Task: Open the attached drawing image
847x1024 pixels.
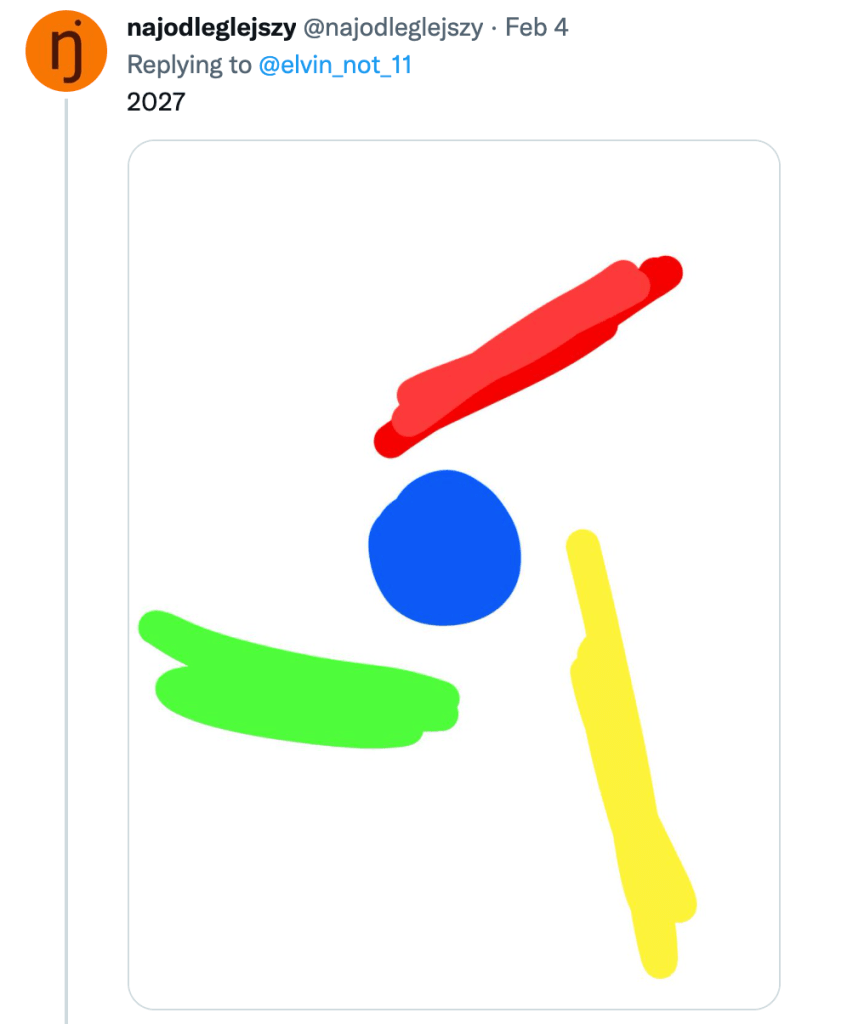Action: coord(453,574)
